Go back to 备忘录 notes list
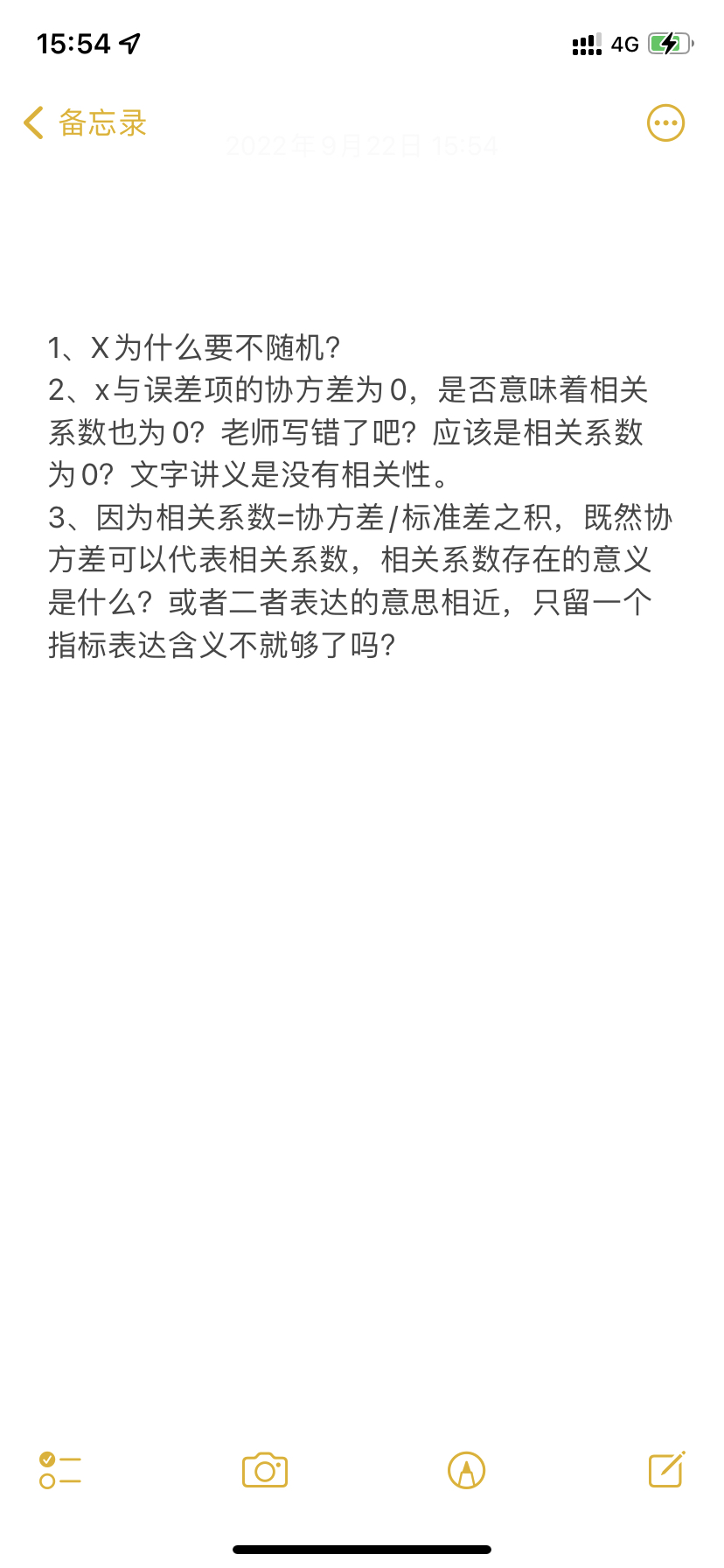Screen dimensions: 724x1568 (85, 123)
